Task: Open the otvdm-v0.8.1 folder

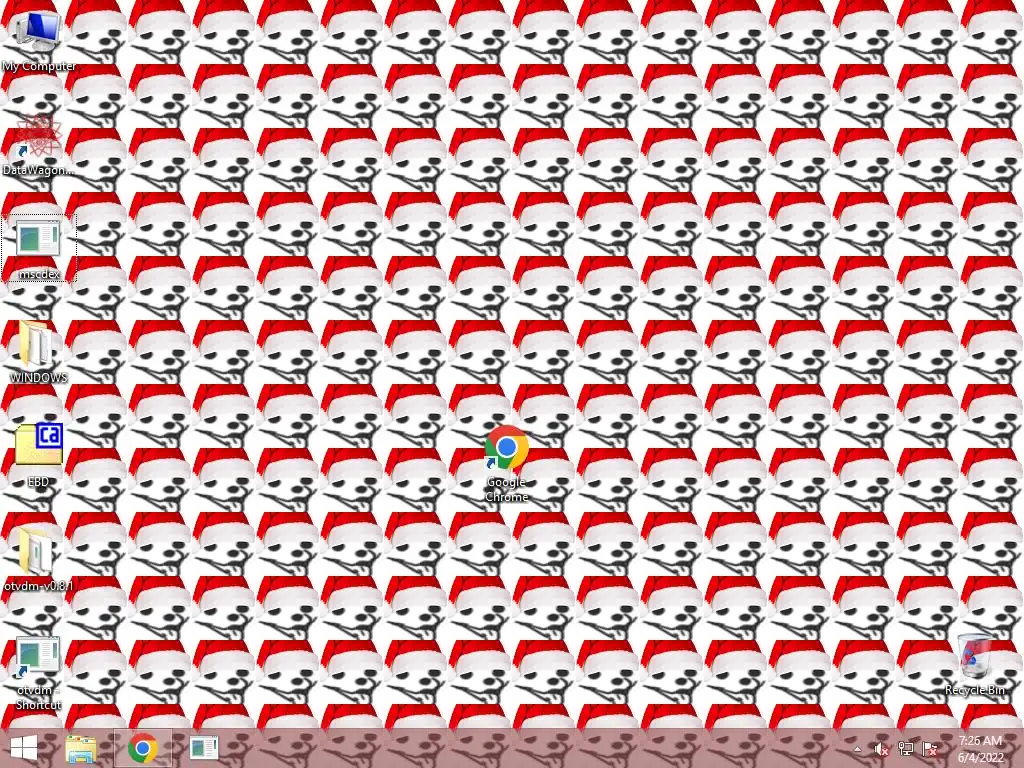Action: [x=39, y=554]
